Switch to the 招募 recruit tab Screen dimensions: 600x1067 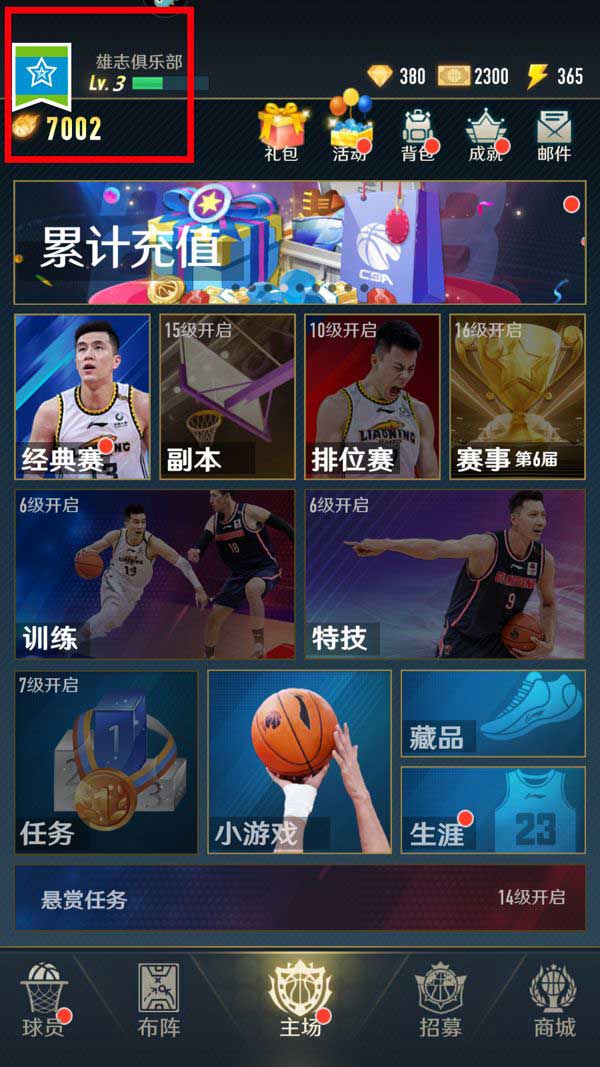click(x=441, y=1000)
